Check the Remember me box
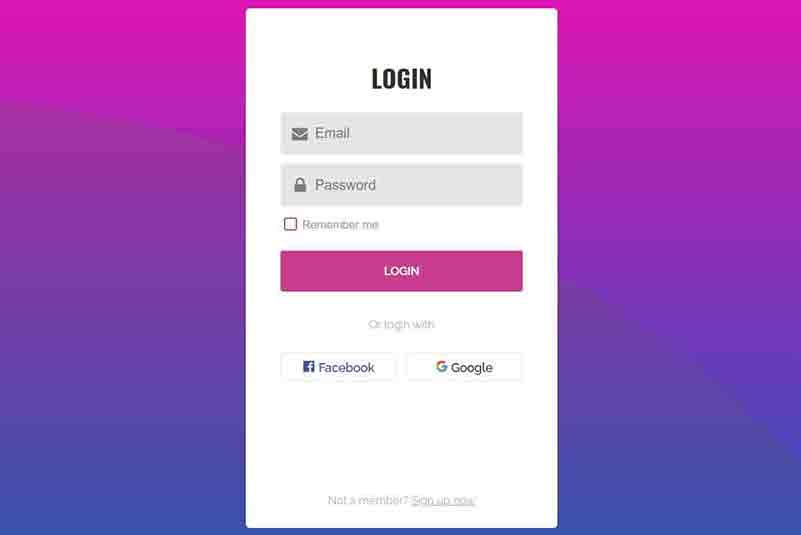The width and height of the screenshot is (801, 535). pyautogui.click(x=290, y=224)
